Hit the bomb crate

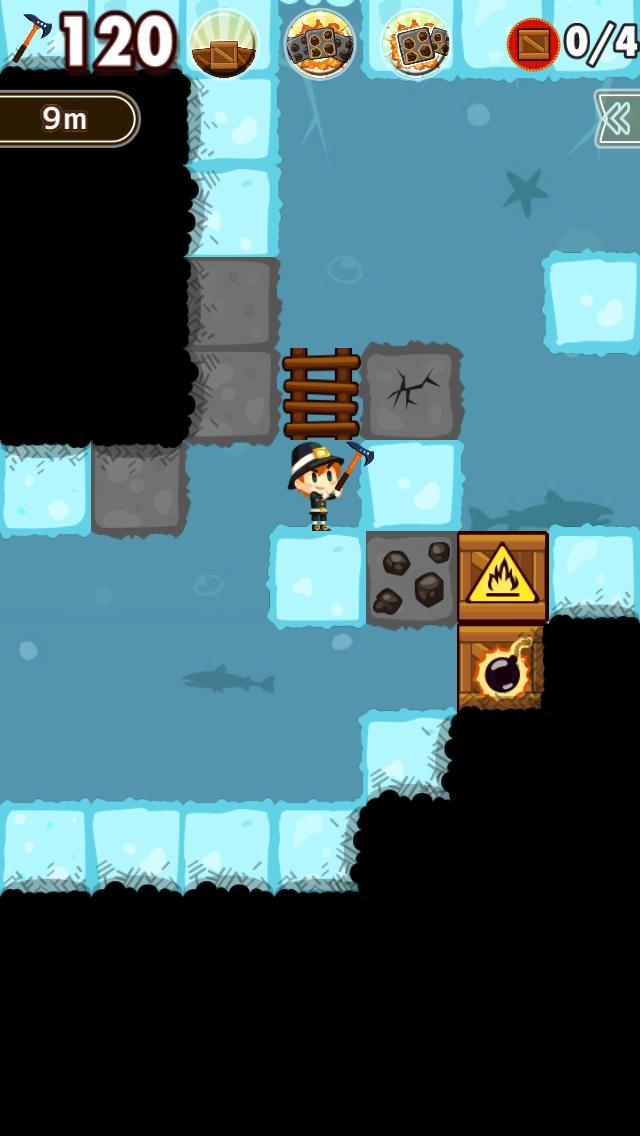(x=500, y=667)
